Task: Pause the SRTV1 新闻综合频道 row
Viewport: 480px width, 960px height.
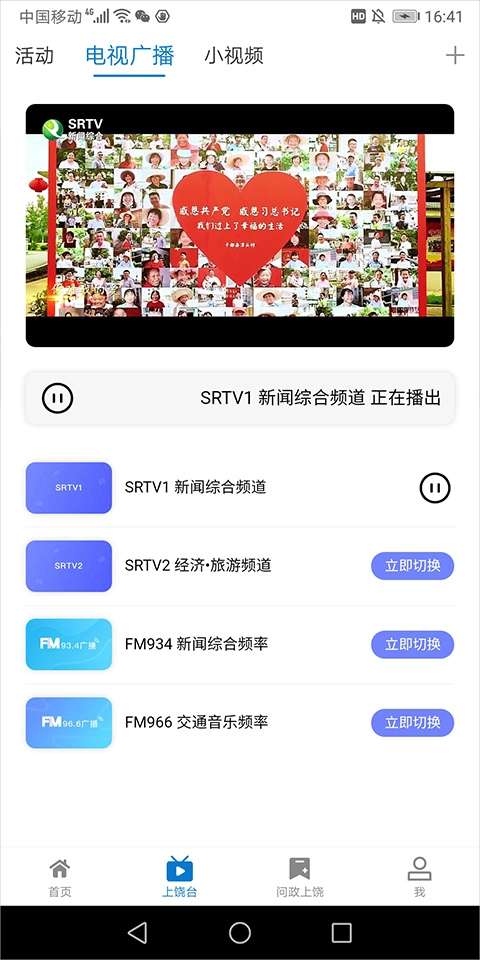Action: tap(435, 488)
